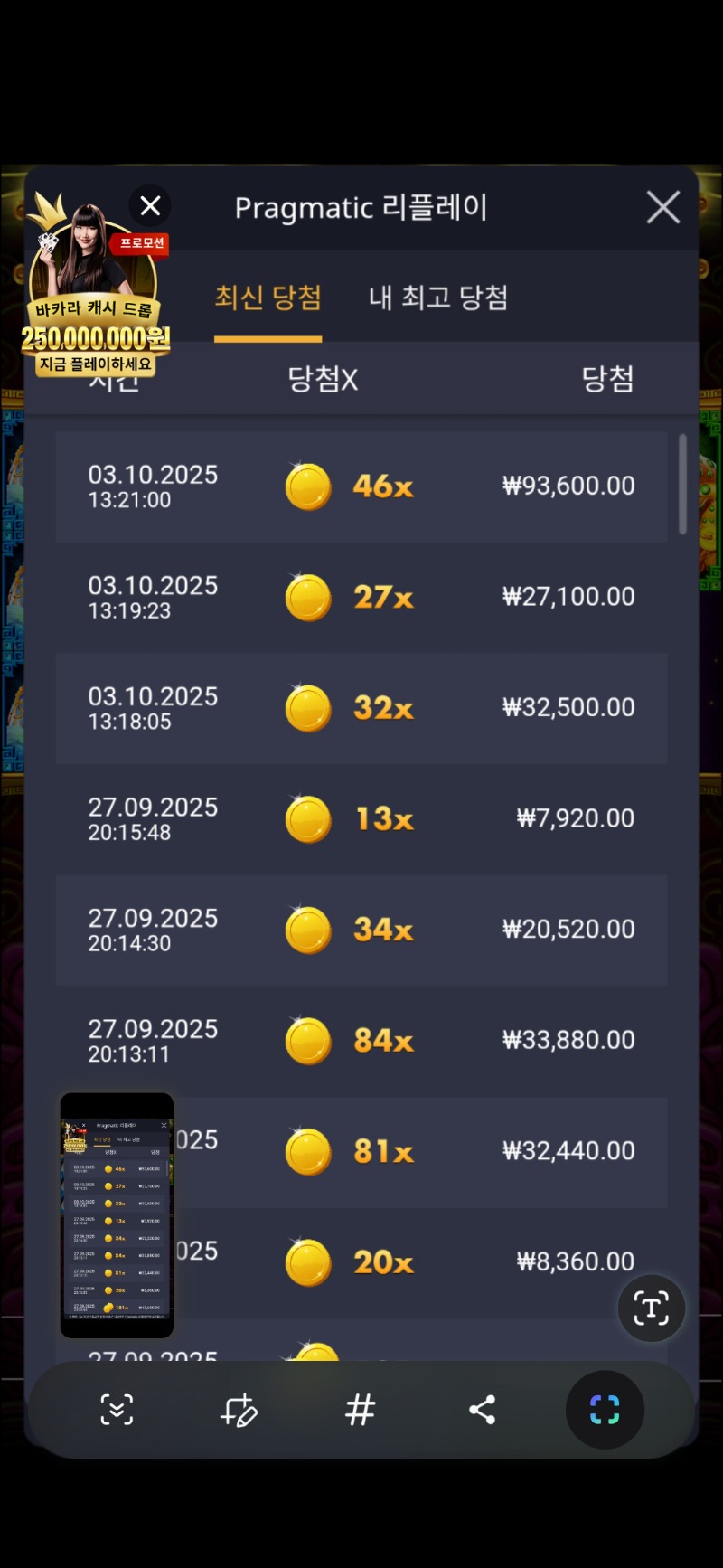Open the 84x win replay
The height and width of the screenshot is (1568, 723).
click(361, 1040)
